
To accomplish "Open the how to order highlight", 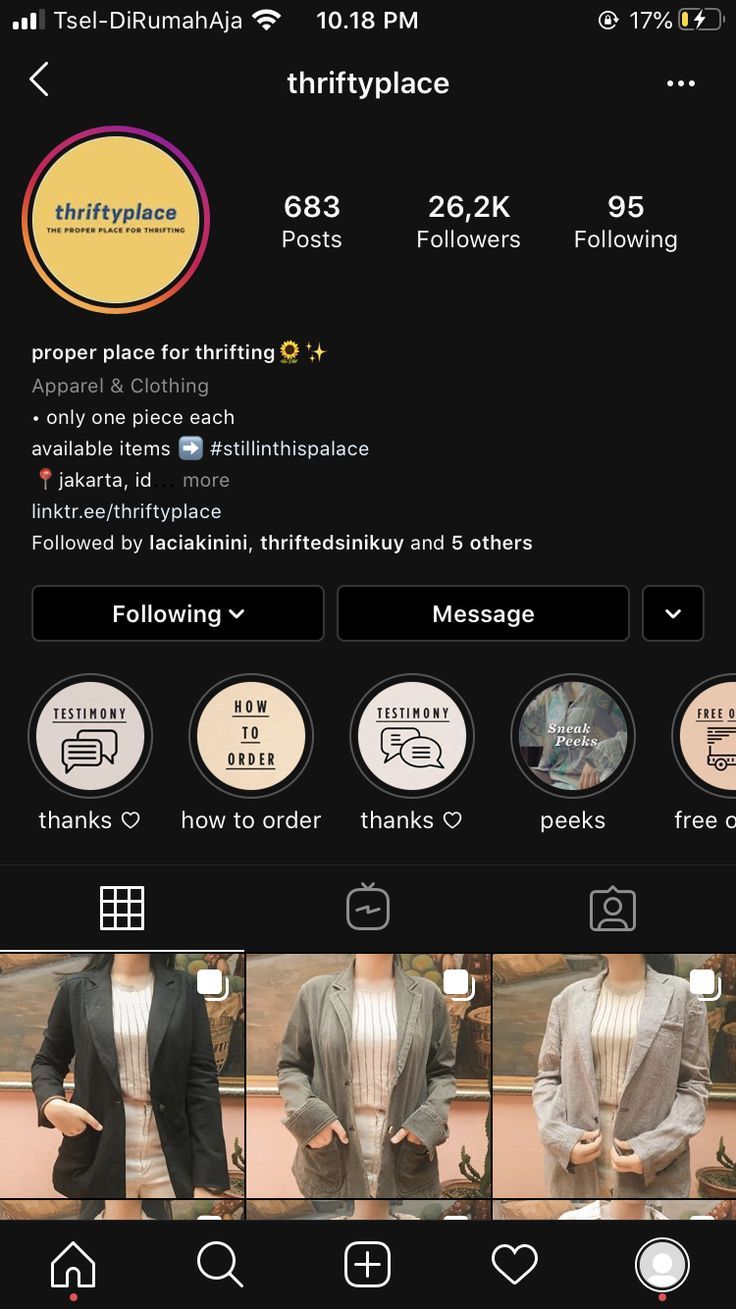I will (x=251, y=736).
